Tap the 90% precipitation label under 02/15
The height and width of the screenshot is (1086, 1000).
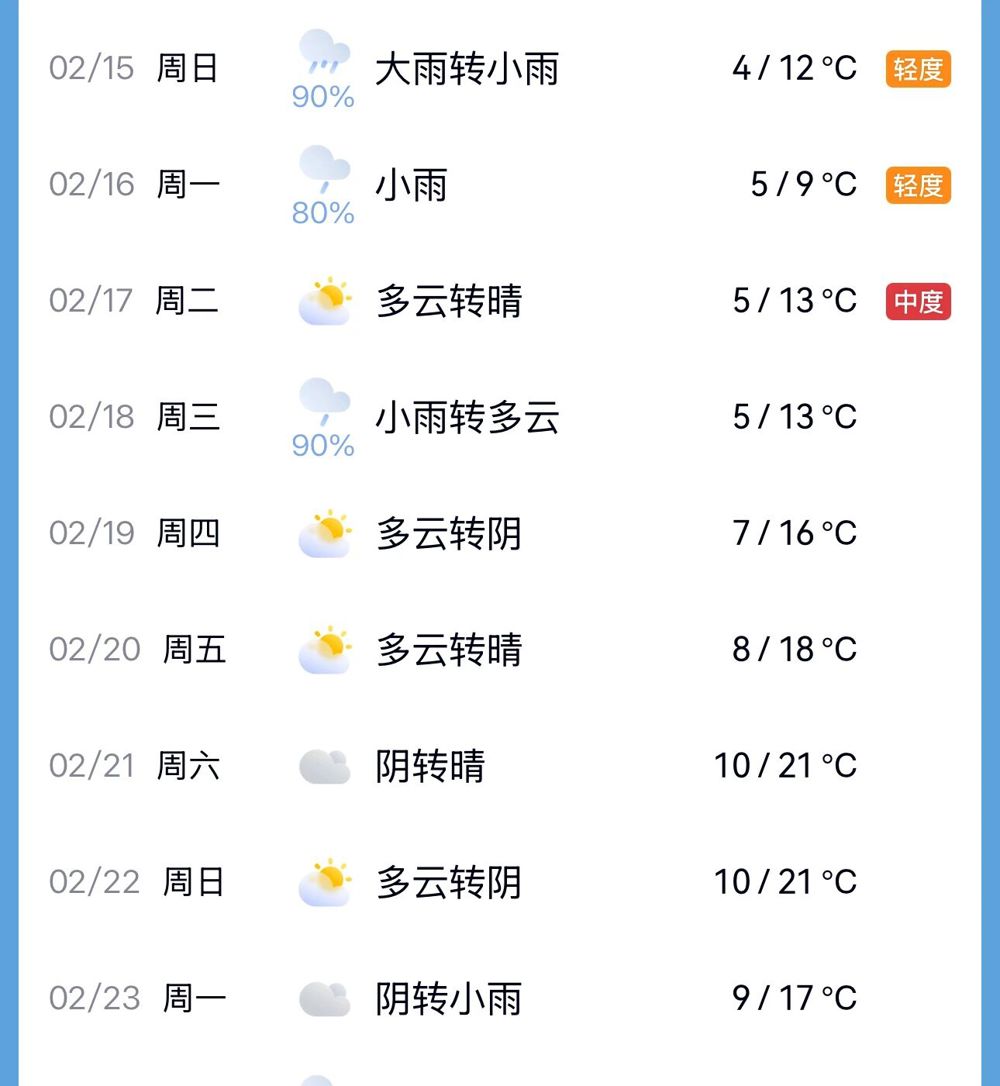tap(322, 98)
